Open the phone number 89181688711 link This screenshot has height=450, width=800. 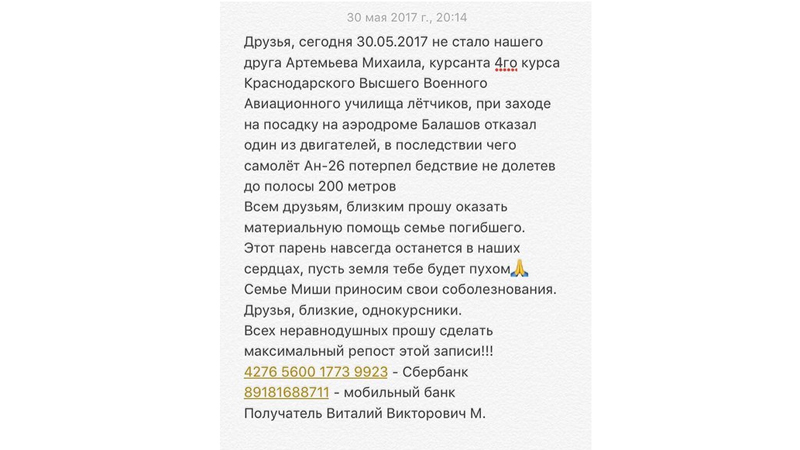coord(286,392)
